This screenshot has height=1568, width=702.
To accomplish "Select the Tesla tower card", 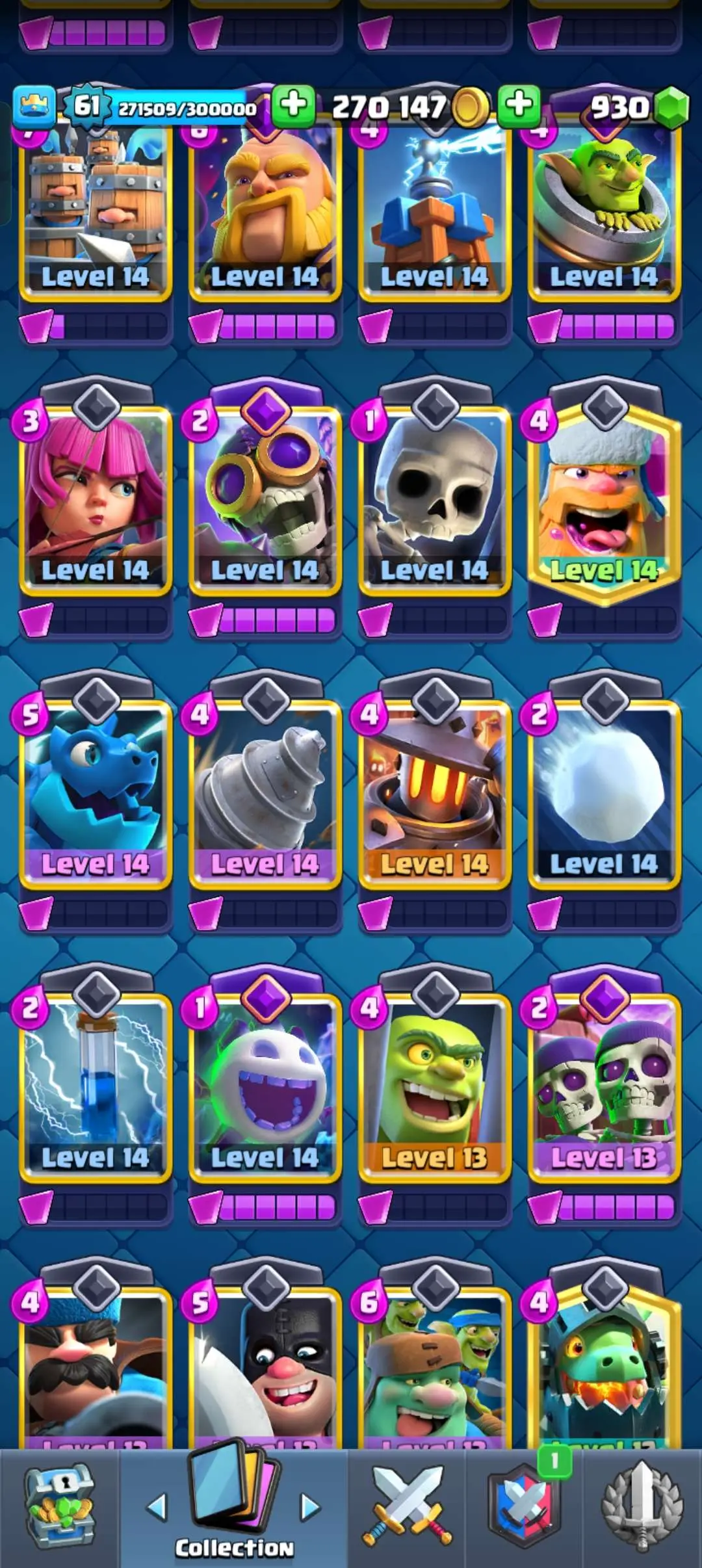I will pyautogui.click(x=435, y=208).
